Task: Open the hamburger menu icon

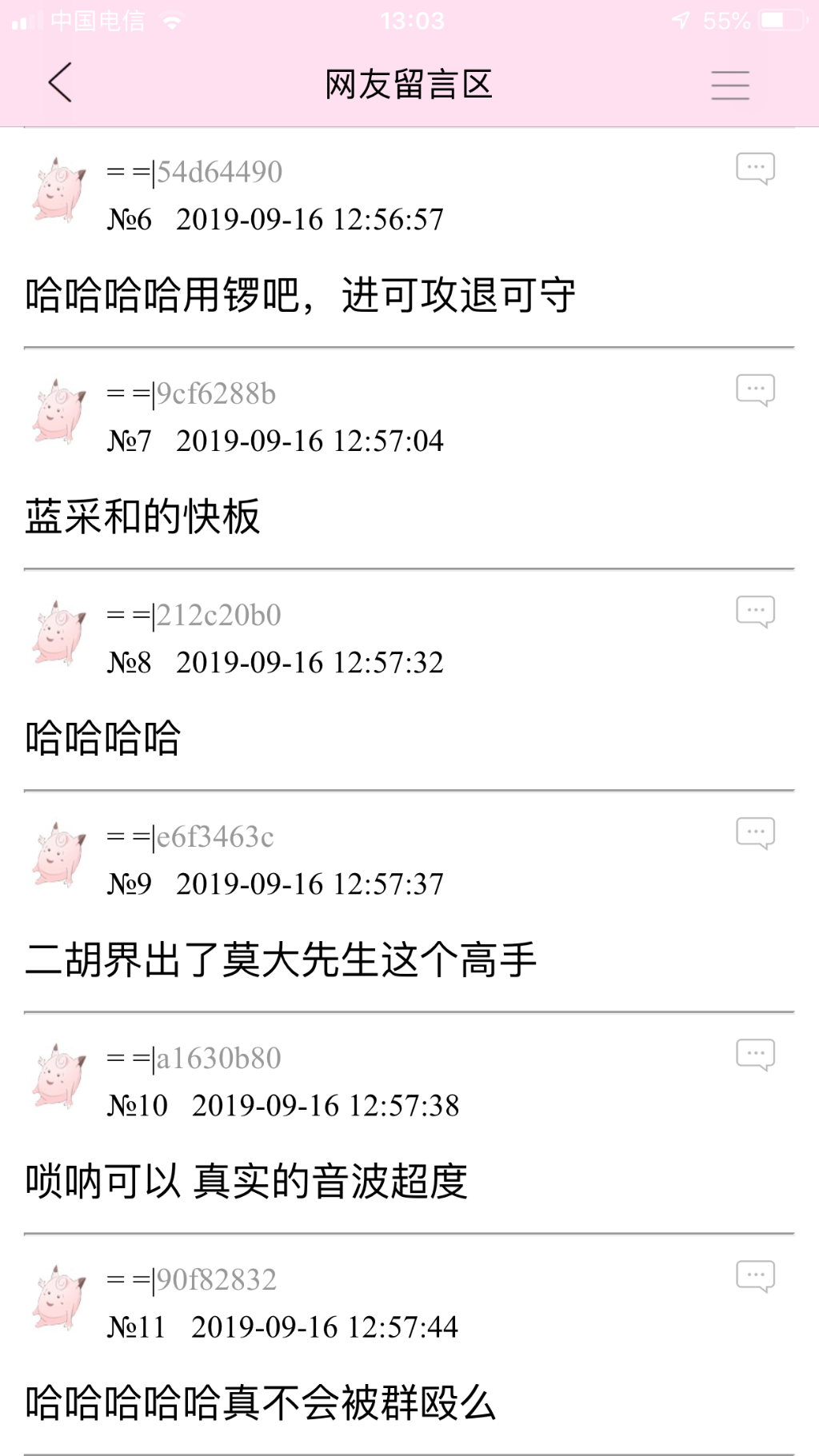Action: click(729, 83)
